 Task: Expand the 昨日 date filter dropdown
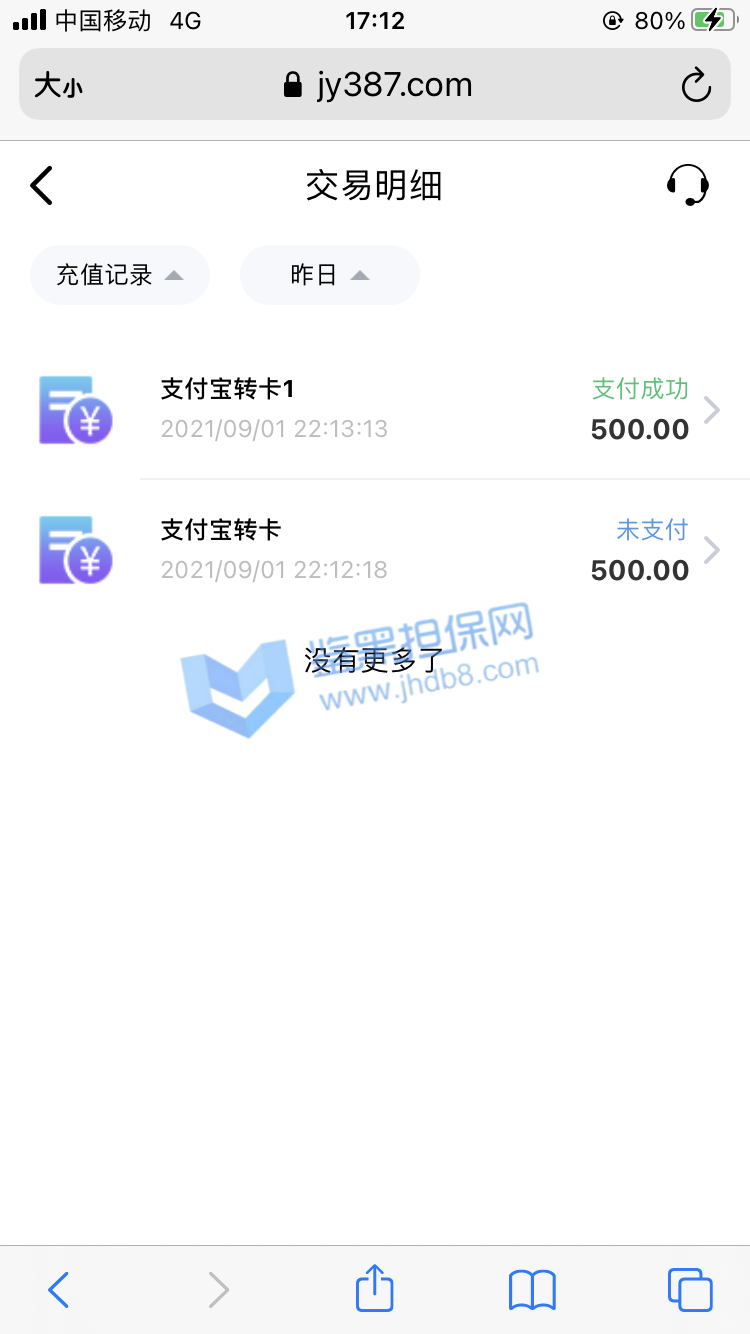[x=329, y=275]
